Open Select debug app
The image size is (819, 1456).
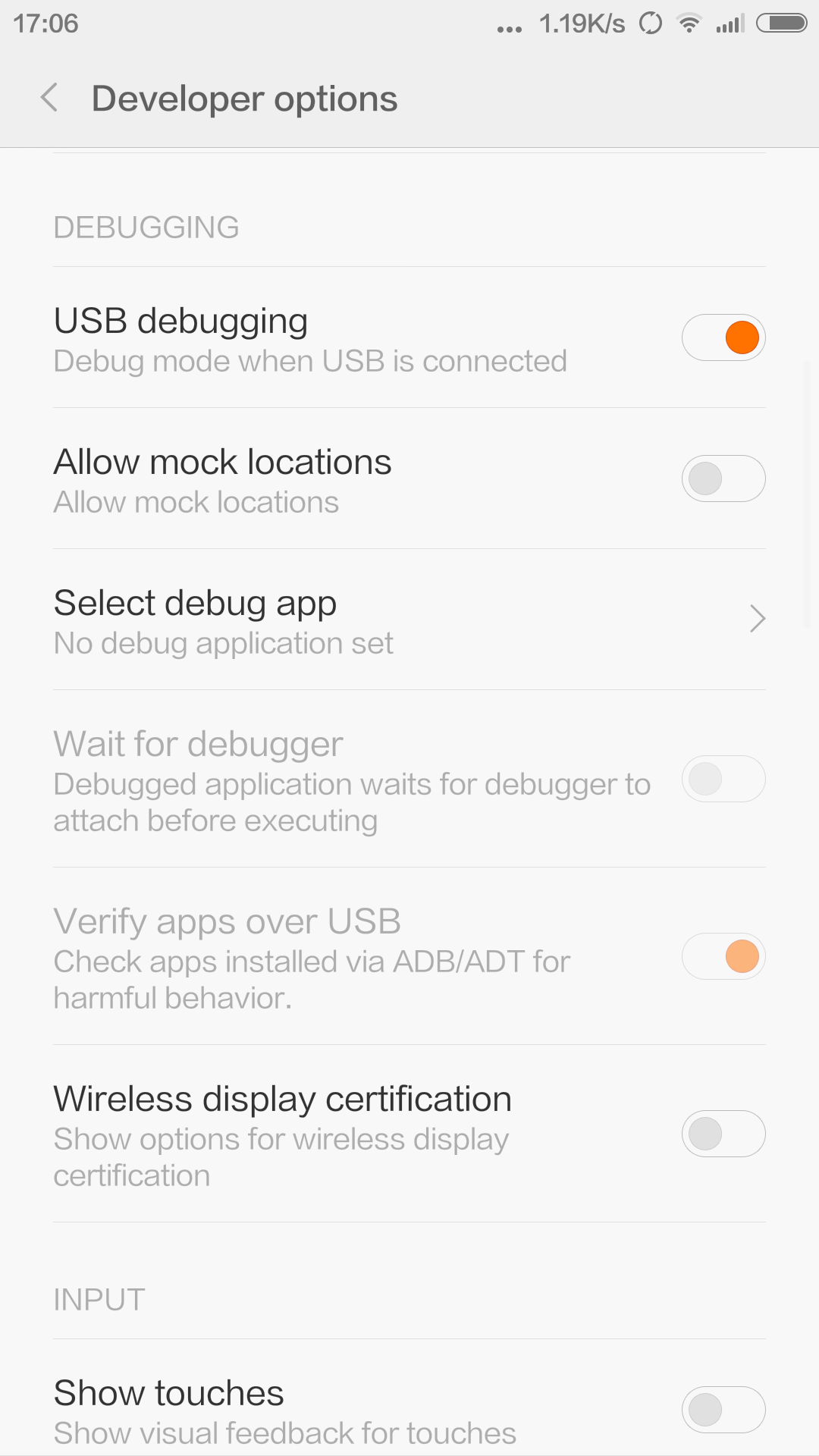[x=409, y=620]
